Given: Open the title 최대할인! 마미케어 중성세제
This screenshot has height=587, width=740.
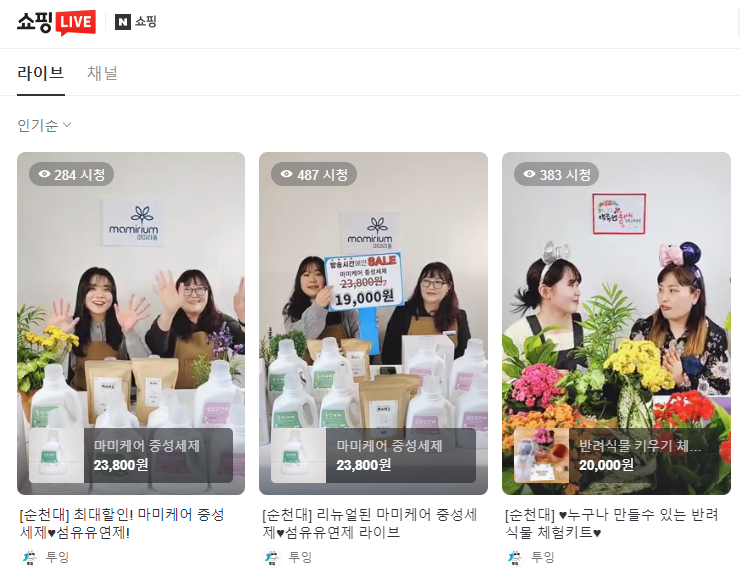Looking at the screenshot, I should coord(122,523).
